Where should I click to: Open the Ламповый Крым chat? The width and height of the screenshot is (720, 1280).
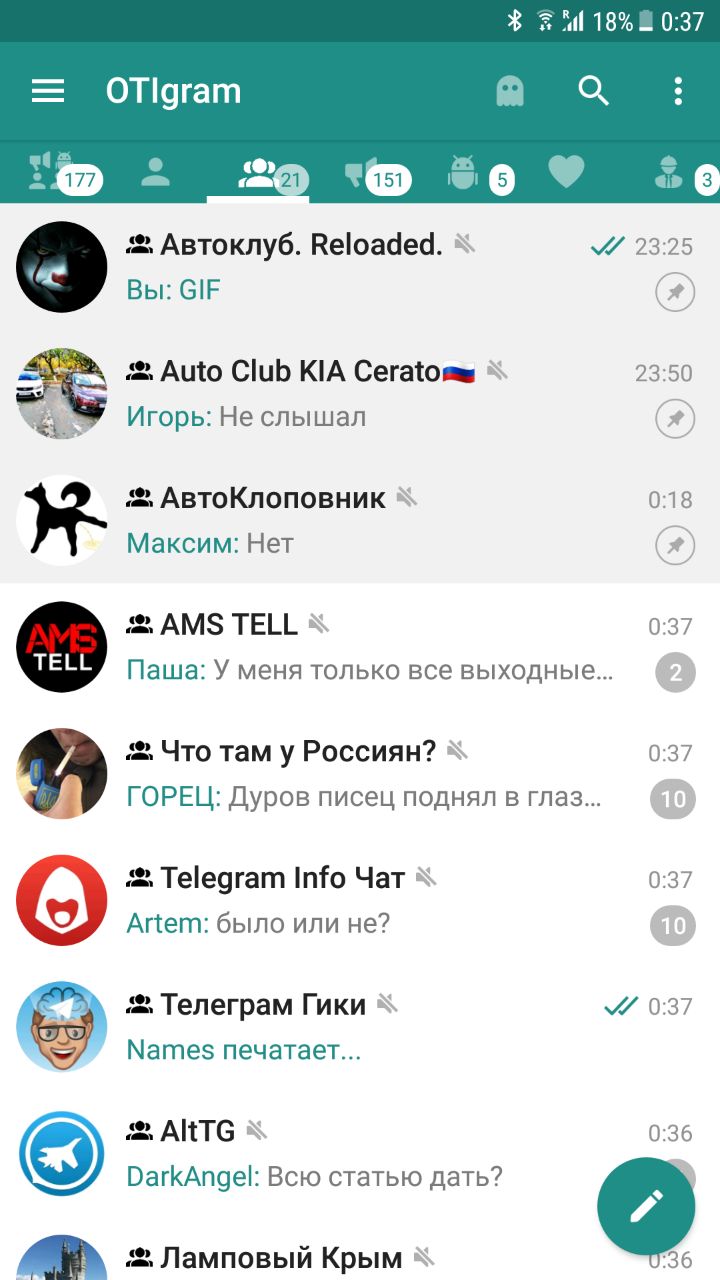tap(300, 1258)
